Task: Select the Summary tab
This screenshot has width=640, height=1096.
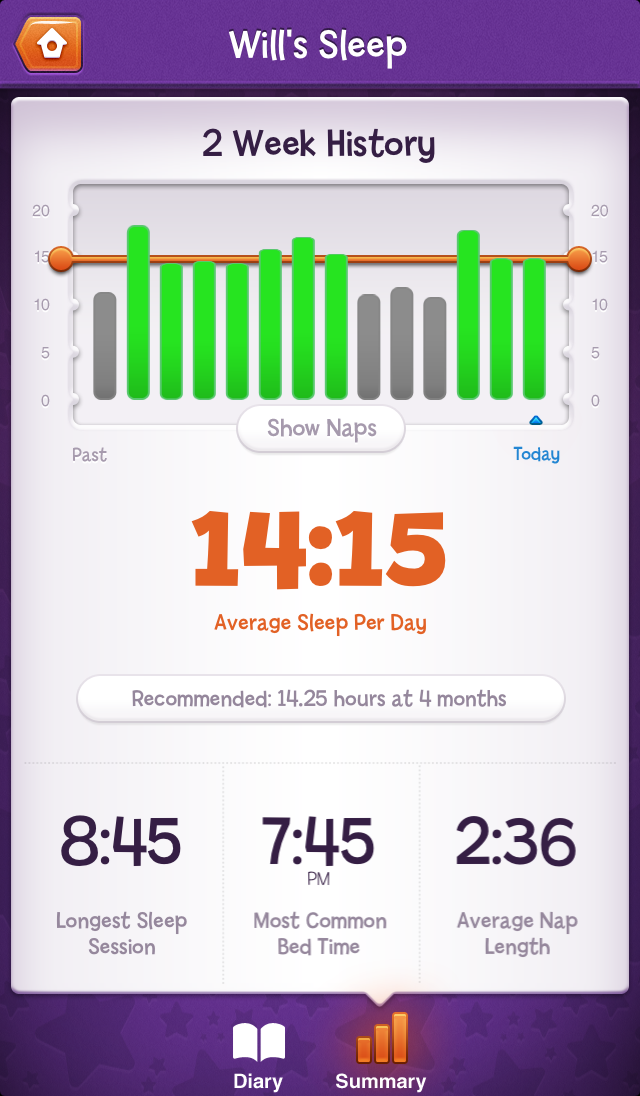Action: (381, 1053)
